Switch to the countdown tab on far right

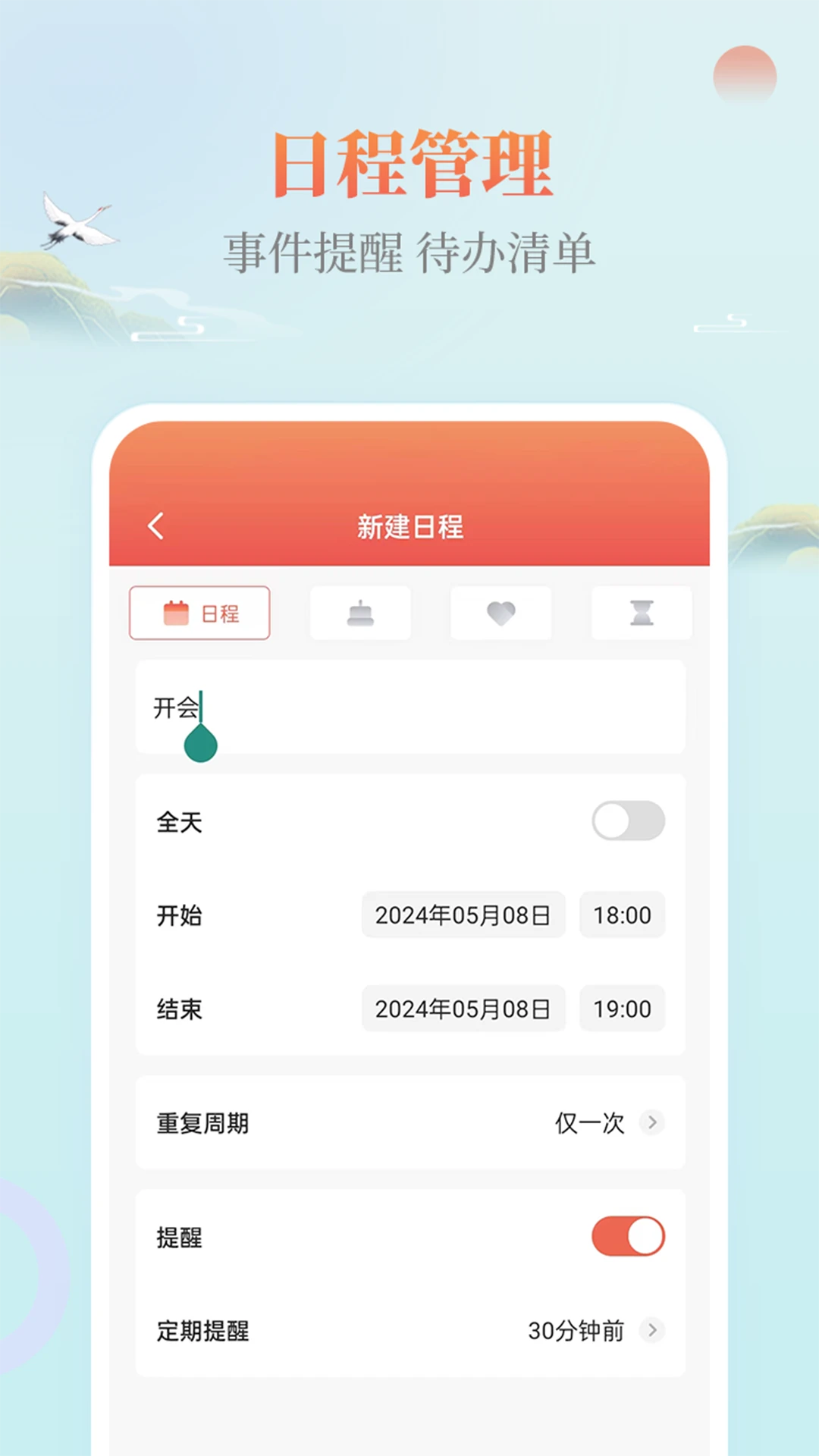coord(642,613)
